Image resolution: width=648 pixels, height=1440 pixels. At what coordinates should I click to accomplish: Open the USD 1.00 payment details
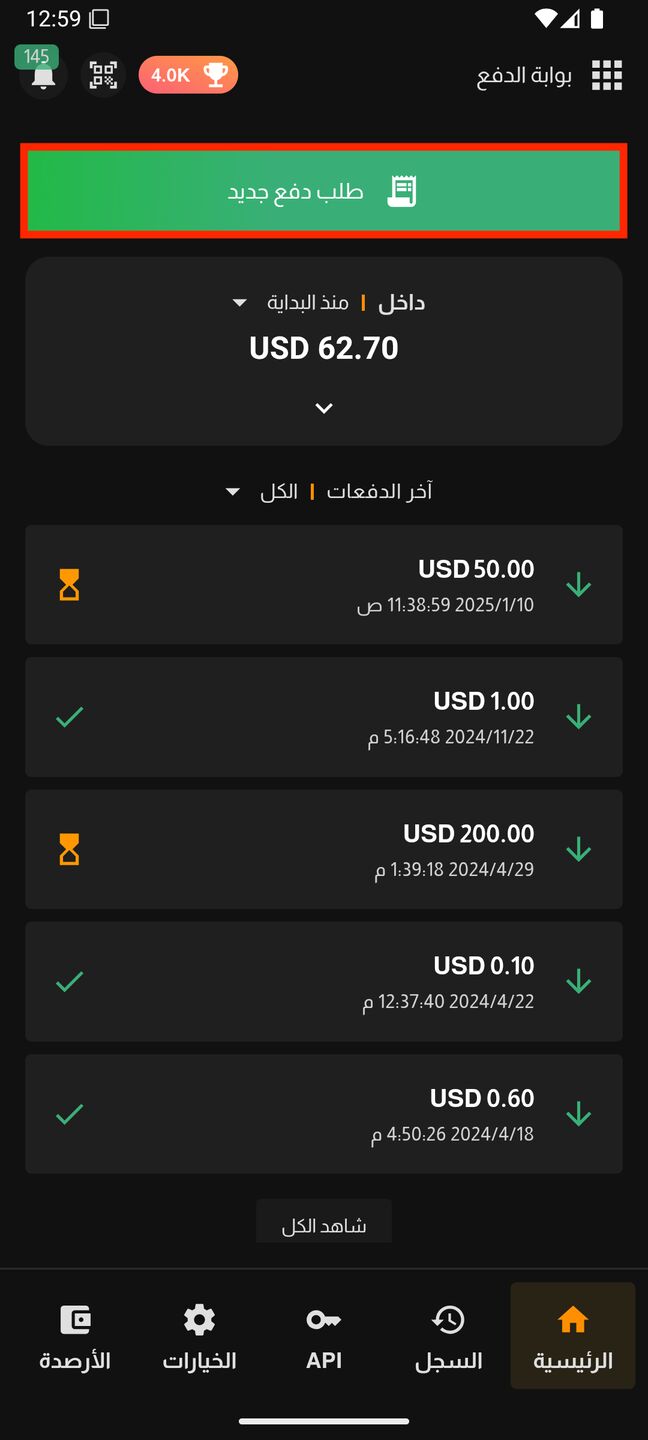[x=324, y=717]
